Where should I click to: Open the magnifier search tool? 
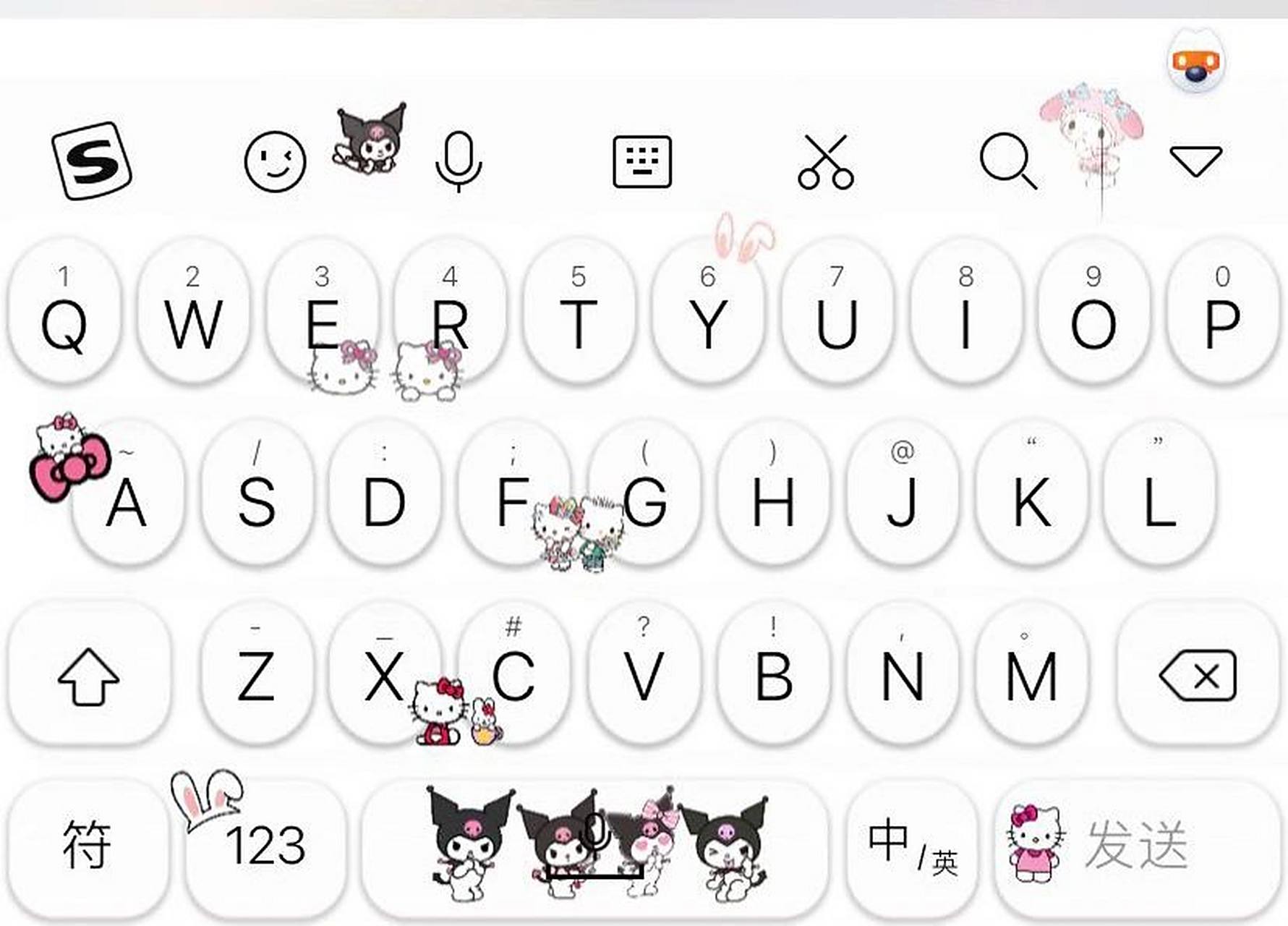[x=1007, y=161]
